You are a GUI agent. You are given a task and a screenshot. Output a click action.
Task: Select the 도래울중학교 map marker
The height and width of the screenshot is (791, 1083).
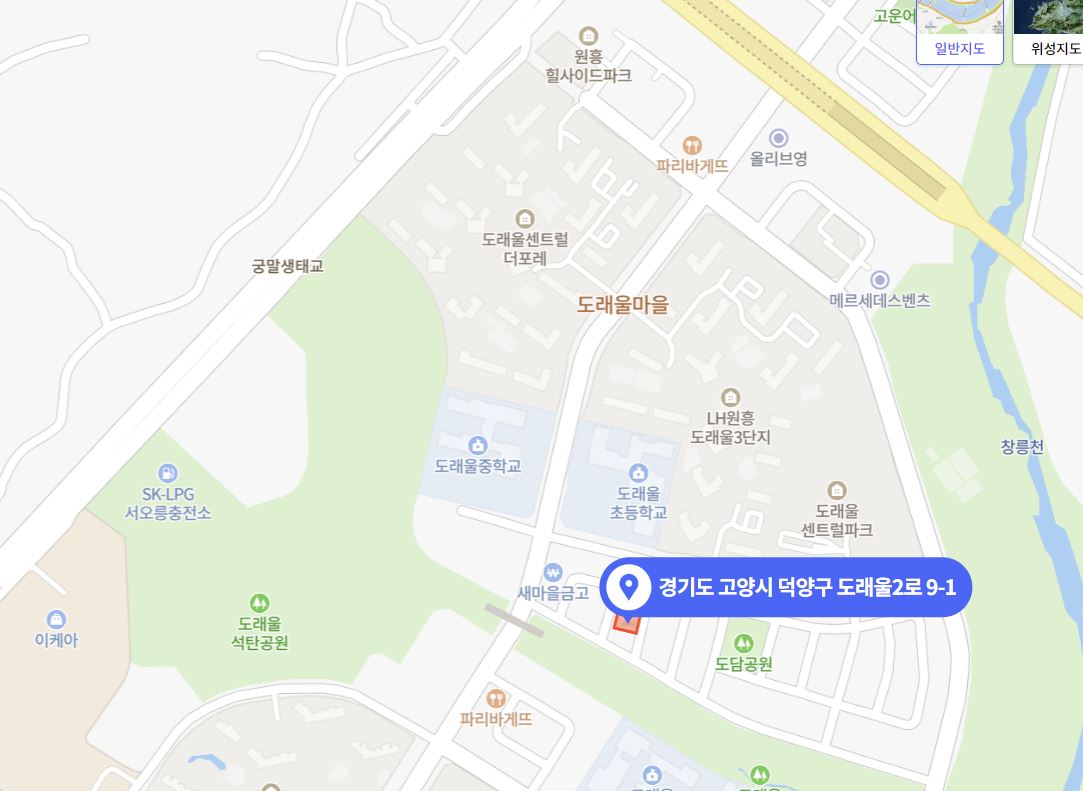point(478,445)
